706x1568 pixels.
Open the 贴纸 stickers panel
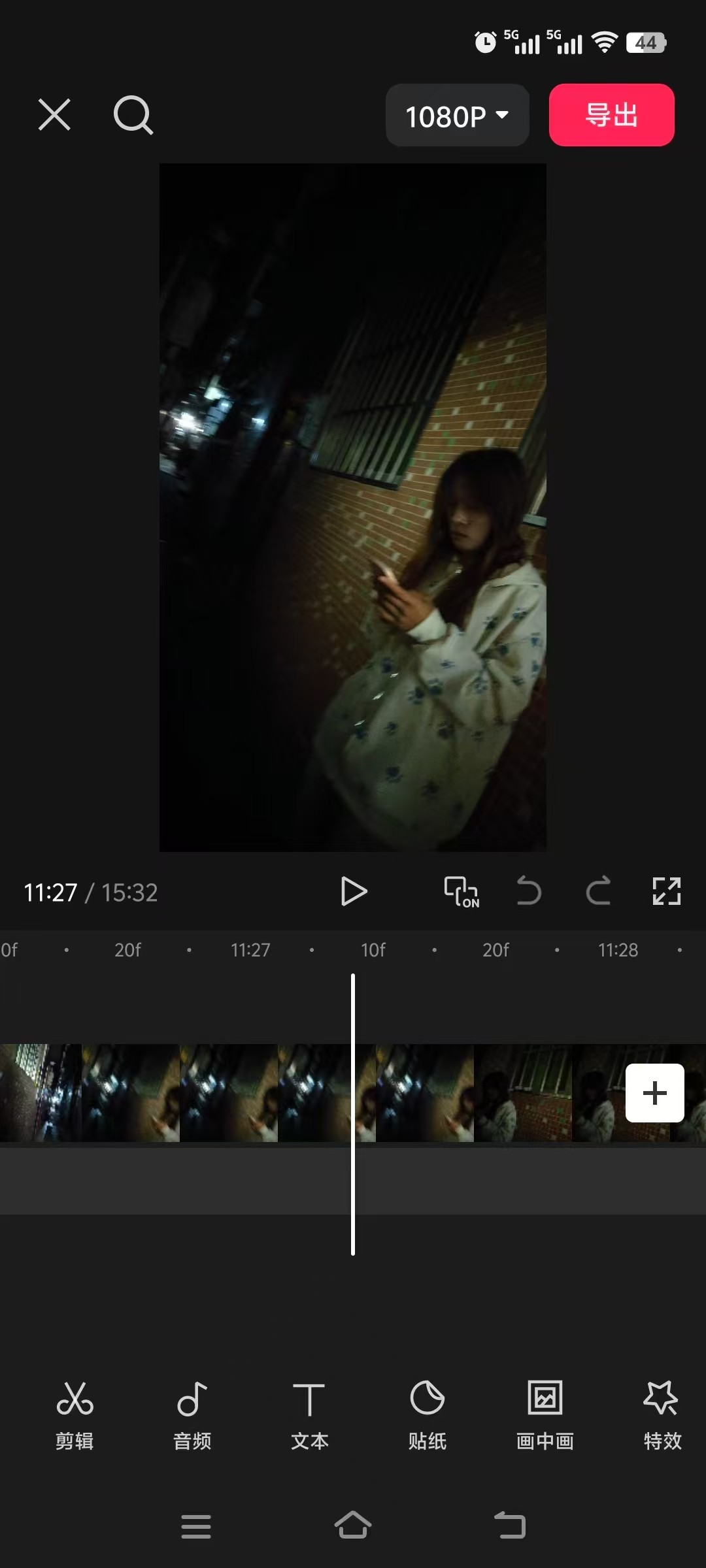coord(428,1411)
